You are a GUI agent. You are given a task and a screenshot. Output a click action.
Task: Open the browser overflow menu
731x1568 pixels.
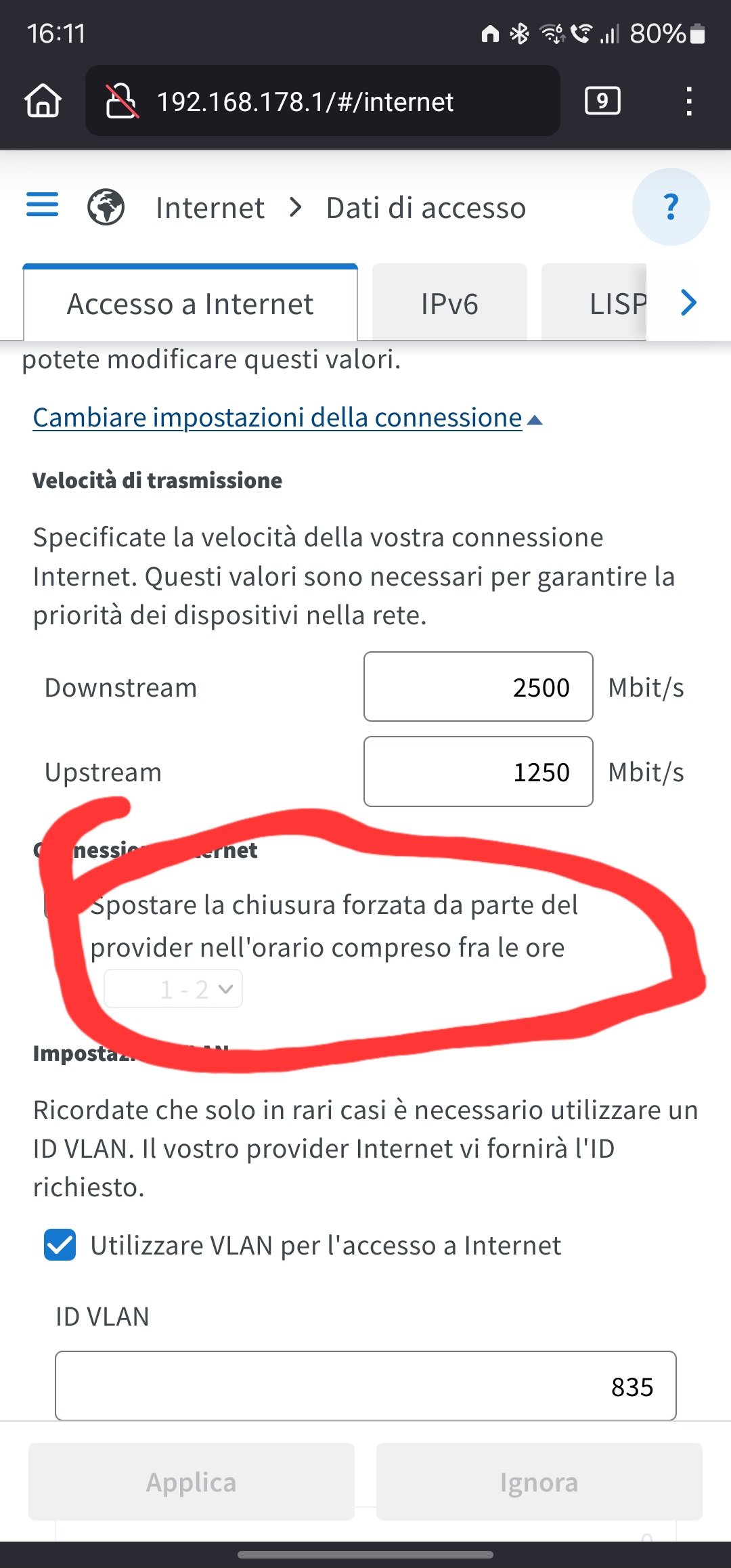(x=688, y=101)
